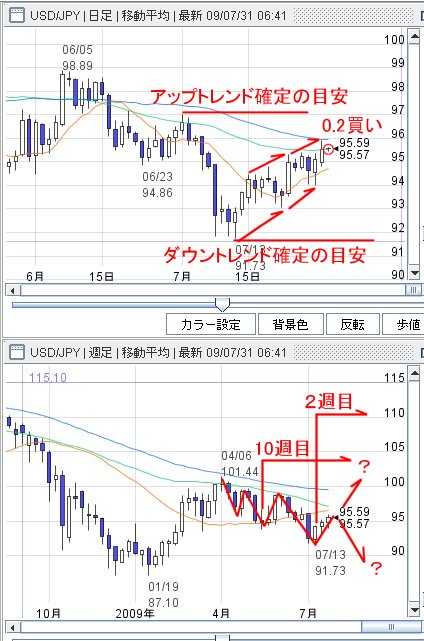The height and width of the screenshot is (641, 424).
Task: Click the daily chart's price scale down arrow
Action: click(x=415, y=273)
